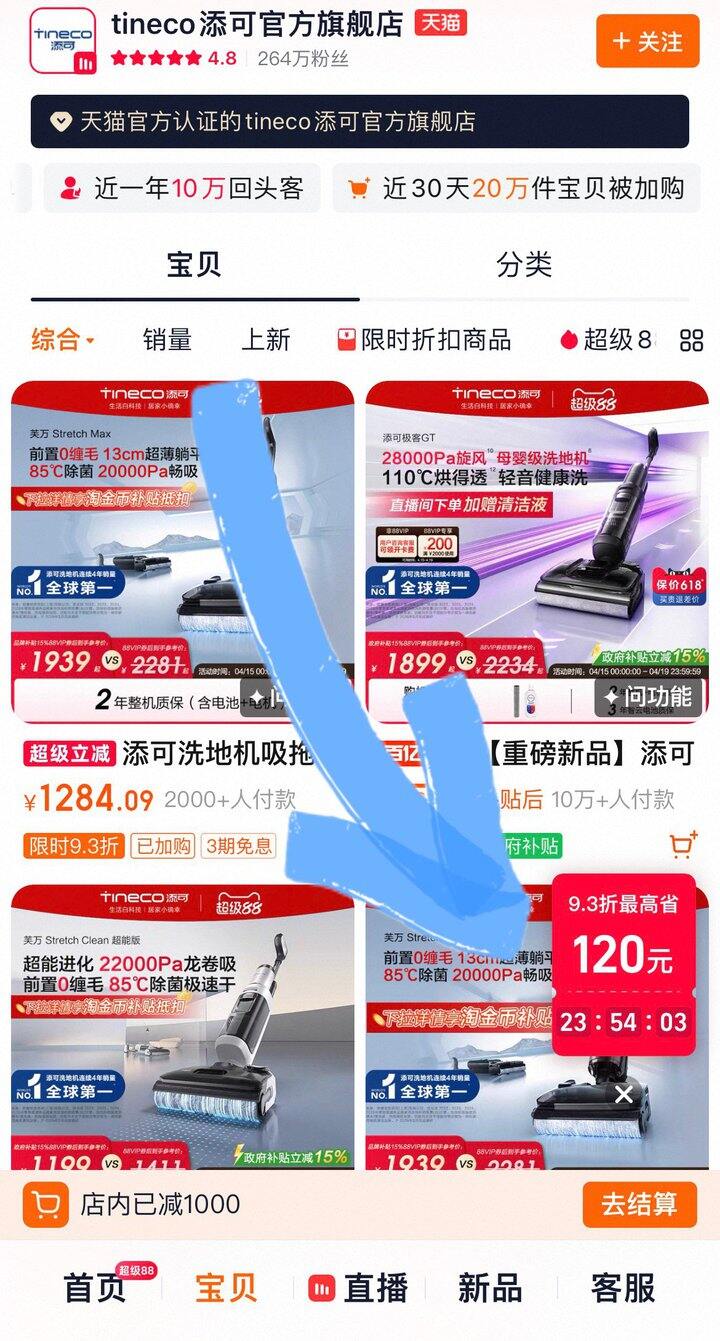Open the store 首页 tab

pos(95,1288)
